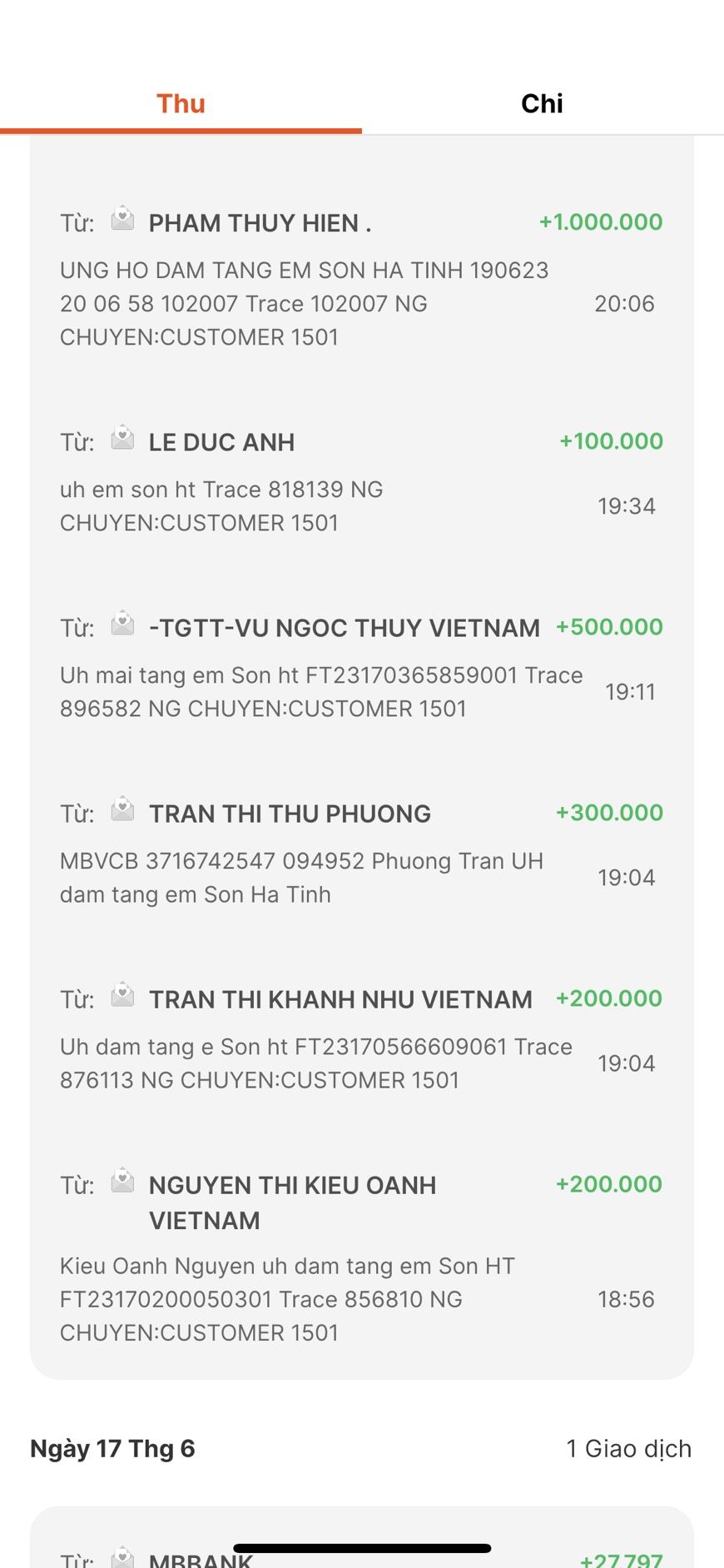Open the transaction from PHAM THUY HIEN
The image size is (724, 1568).
(x=361, y=278)
